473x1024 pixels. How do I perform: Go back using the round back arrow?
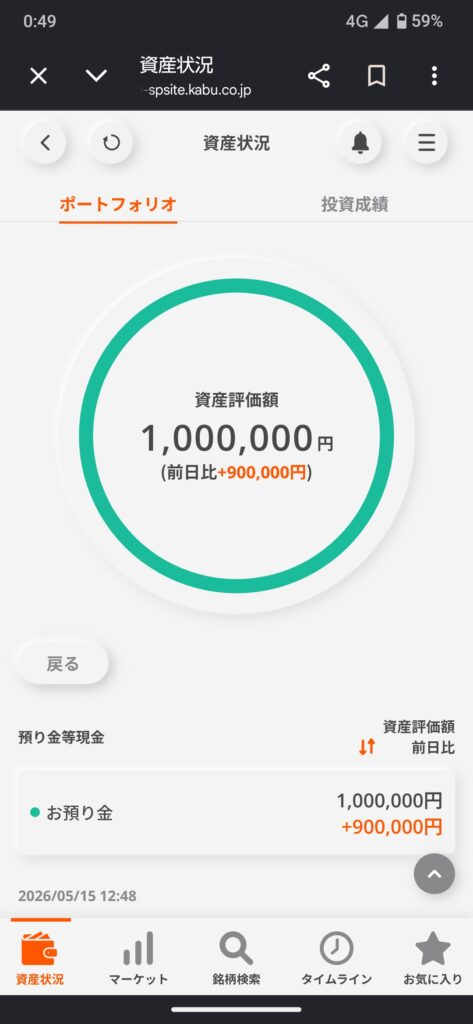point(45,142)
